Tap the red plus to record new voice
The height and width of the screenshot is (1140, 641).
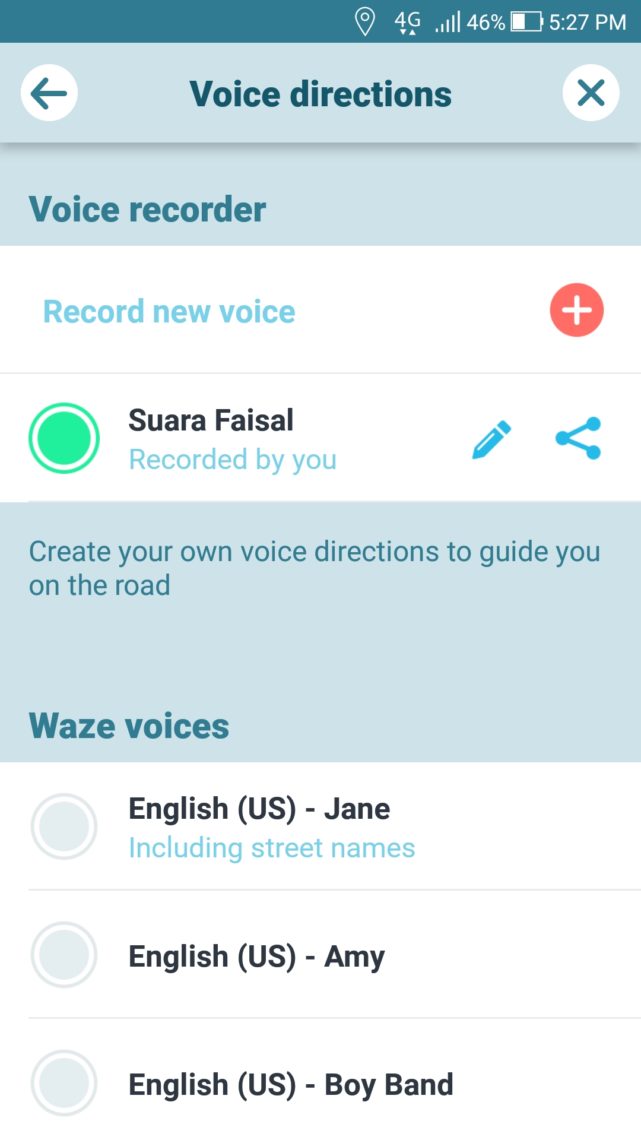coord(576,311)
